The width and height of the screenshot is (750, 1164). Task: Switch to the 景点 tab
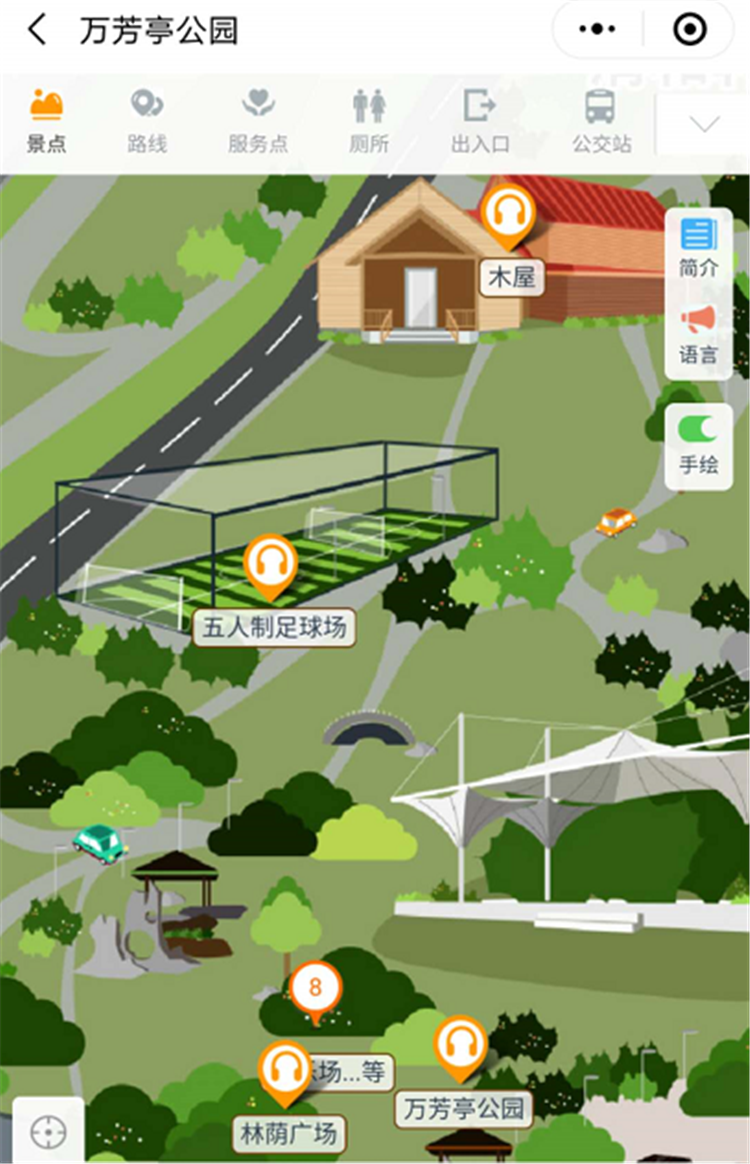(47, 121)
